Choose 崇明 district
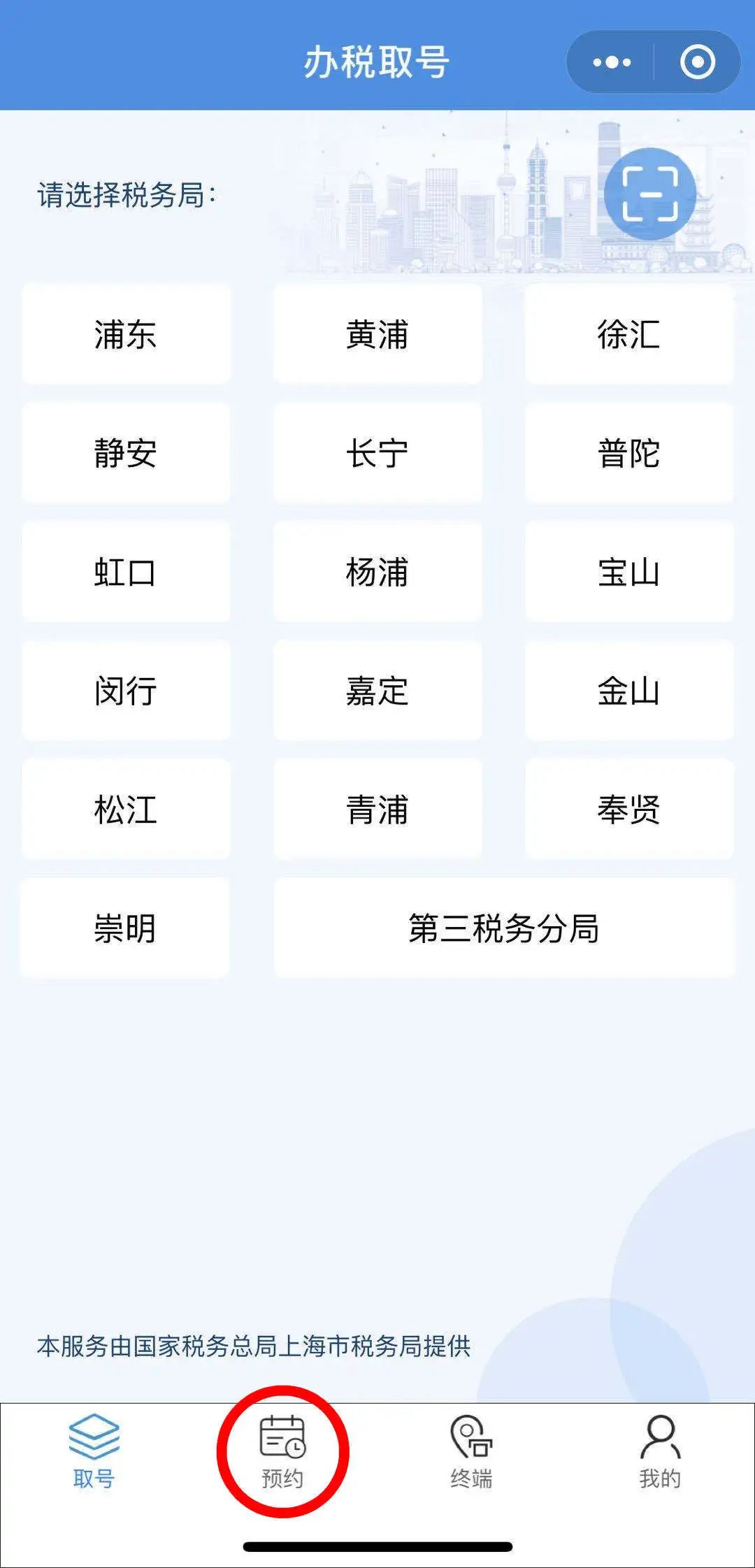Viewport: 755px width, 1568px height. click(125, 928)
